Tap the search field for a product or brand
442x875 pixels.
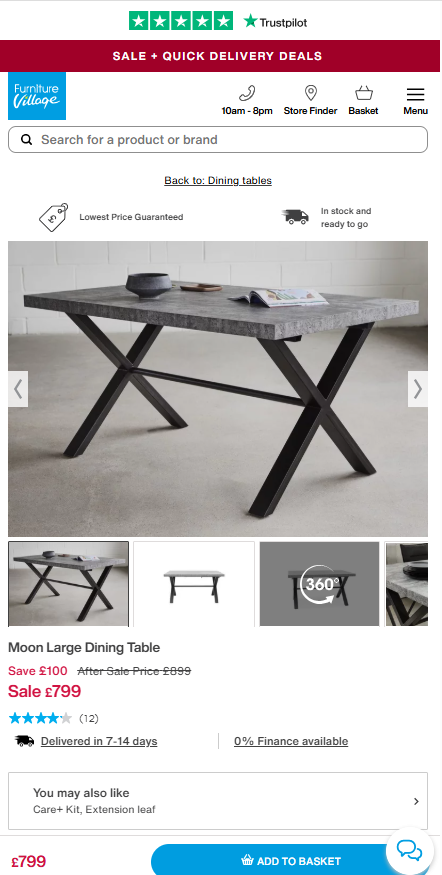click(x=218, y=140)
